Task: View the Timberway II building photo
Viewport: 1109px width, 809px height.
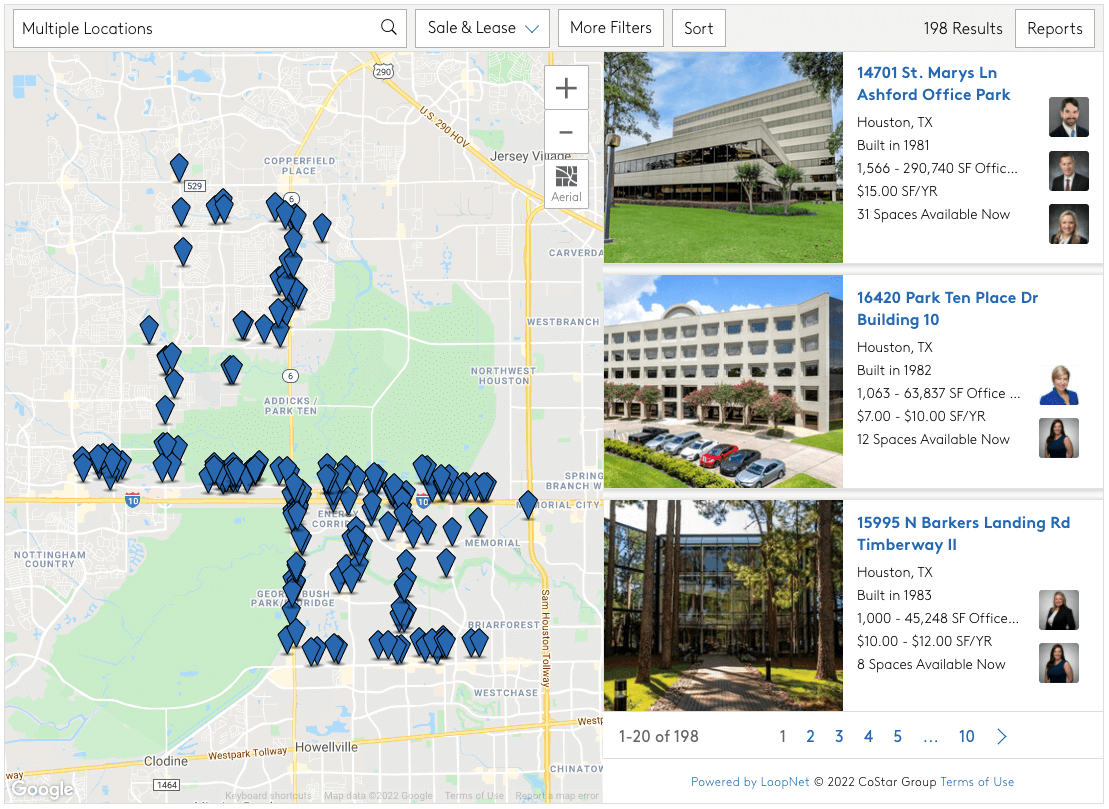Action: [723, 606]
